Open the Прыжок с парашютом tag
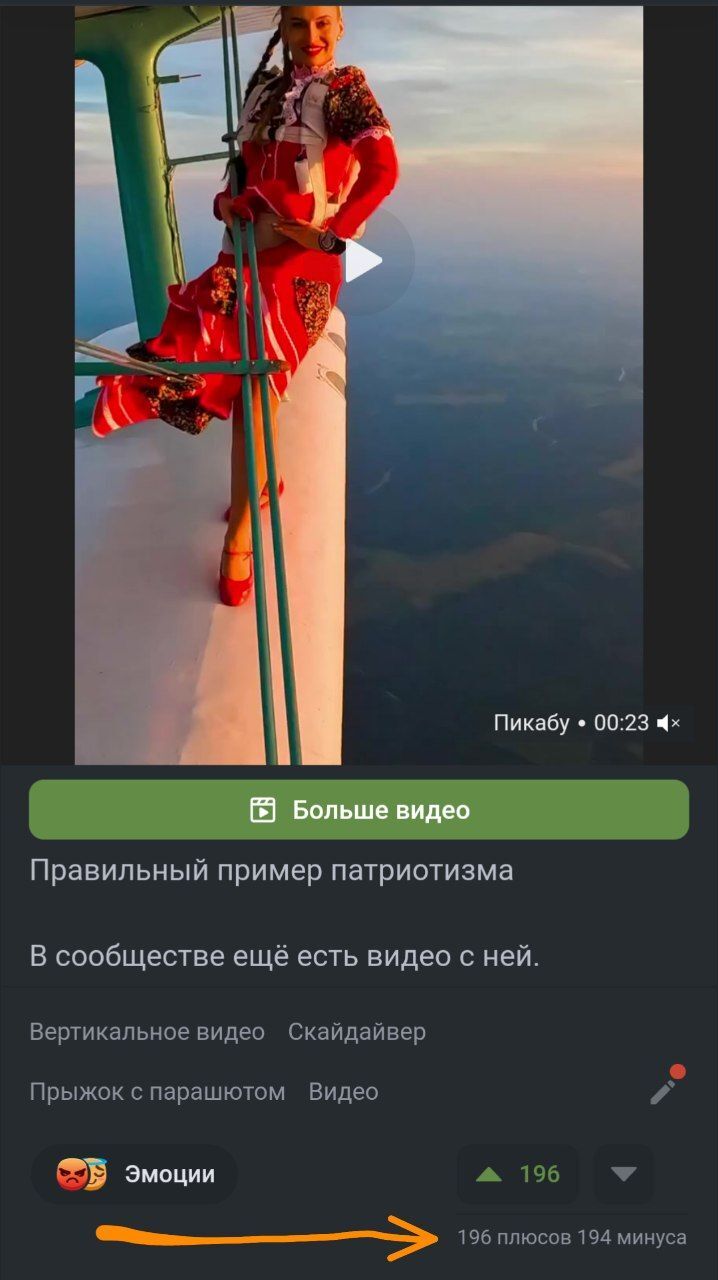The width and height of the screenshot is (718, 1280). (x=157, y=1092)
